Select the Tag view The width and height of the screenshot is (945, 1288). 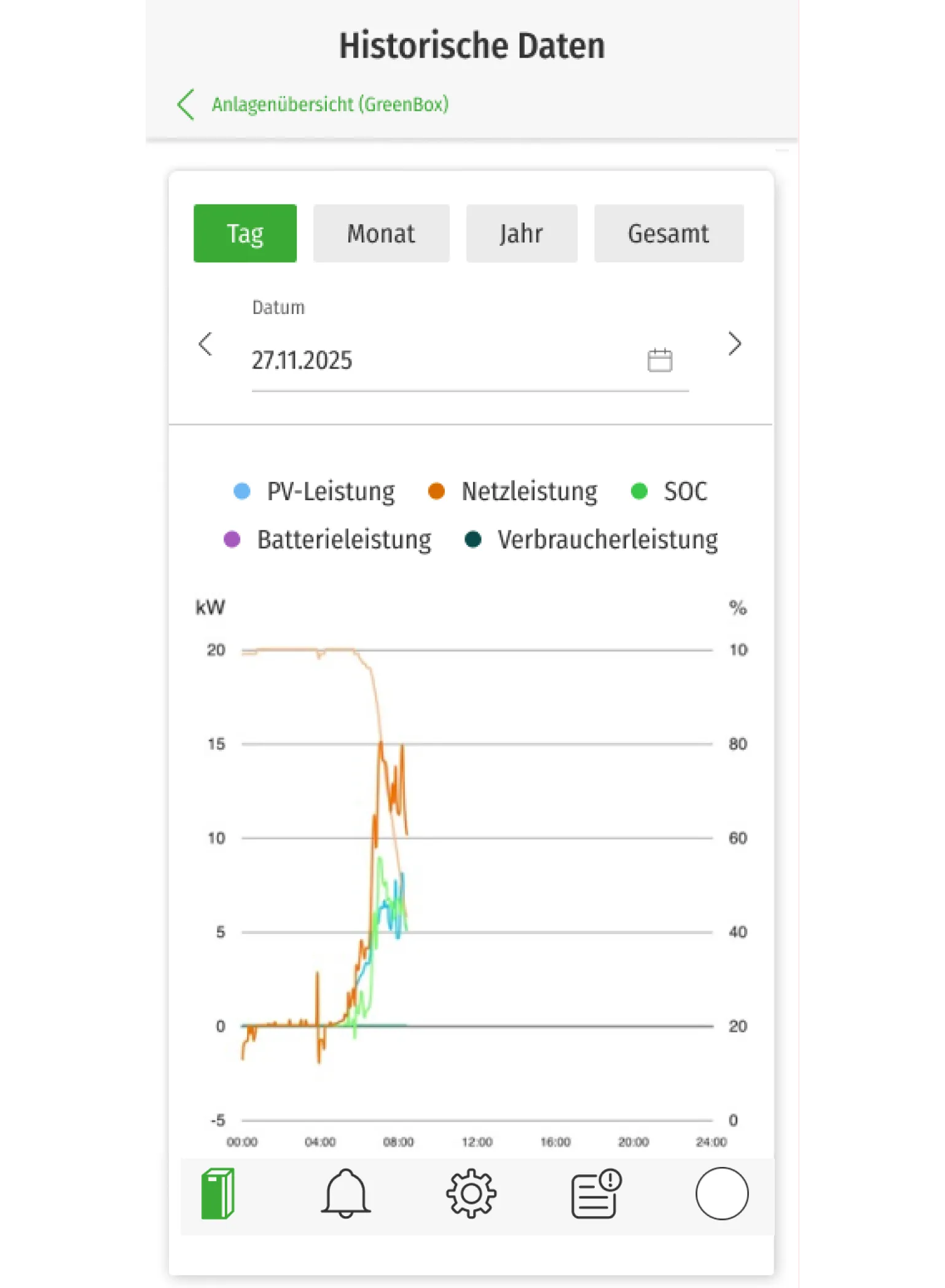(245, 234)
